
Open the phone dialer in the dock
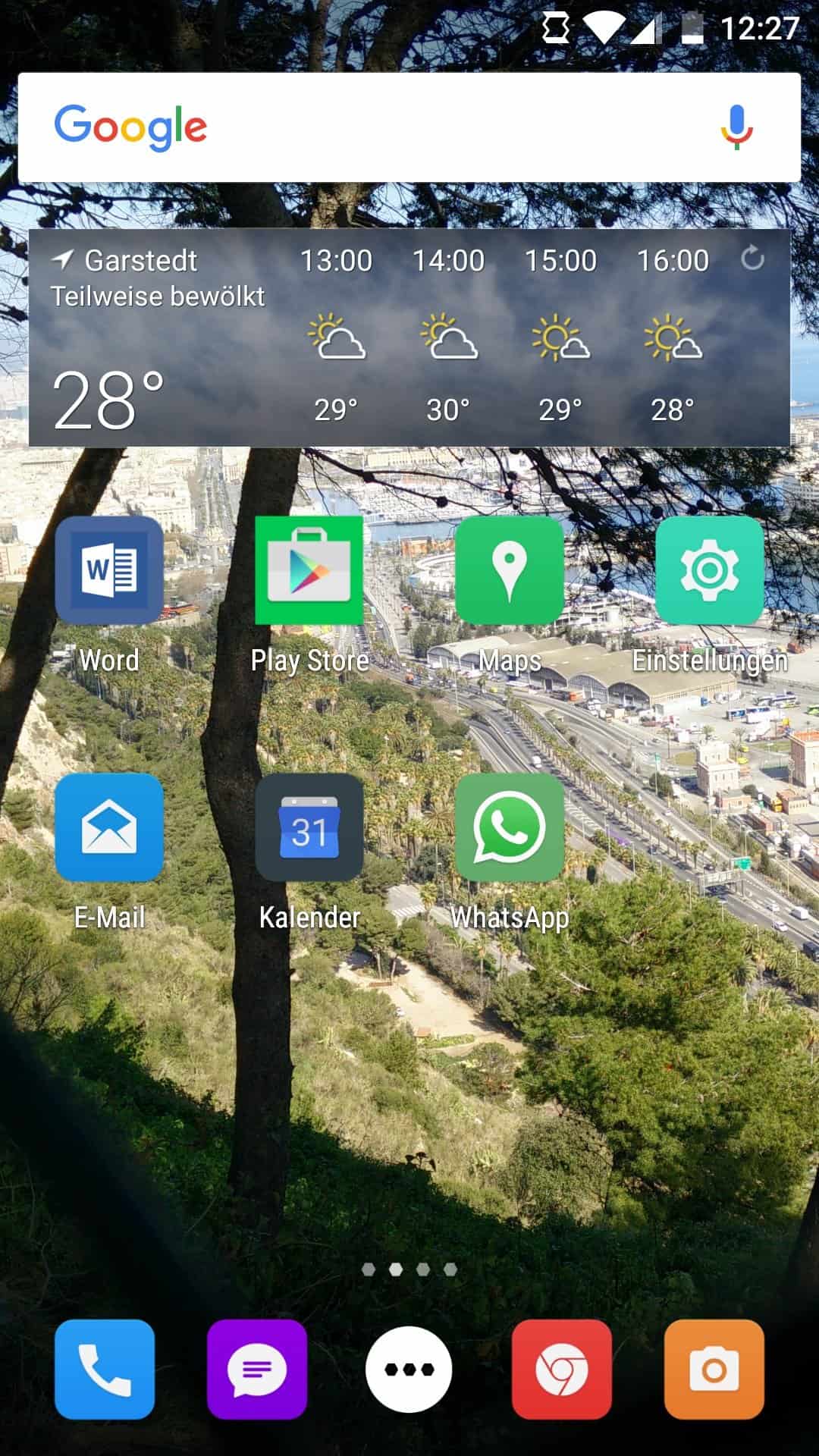[105, 1369]
